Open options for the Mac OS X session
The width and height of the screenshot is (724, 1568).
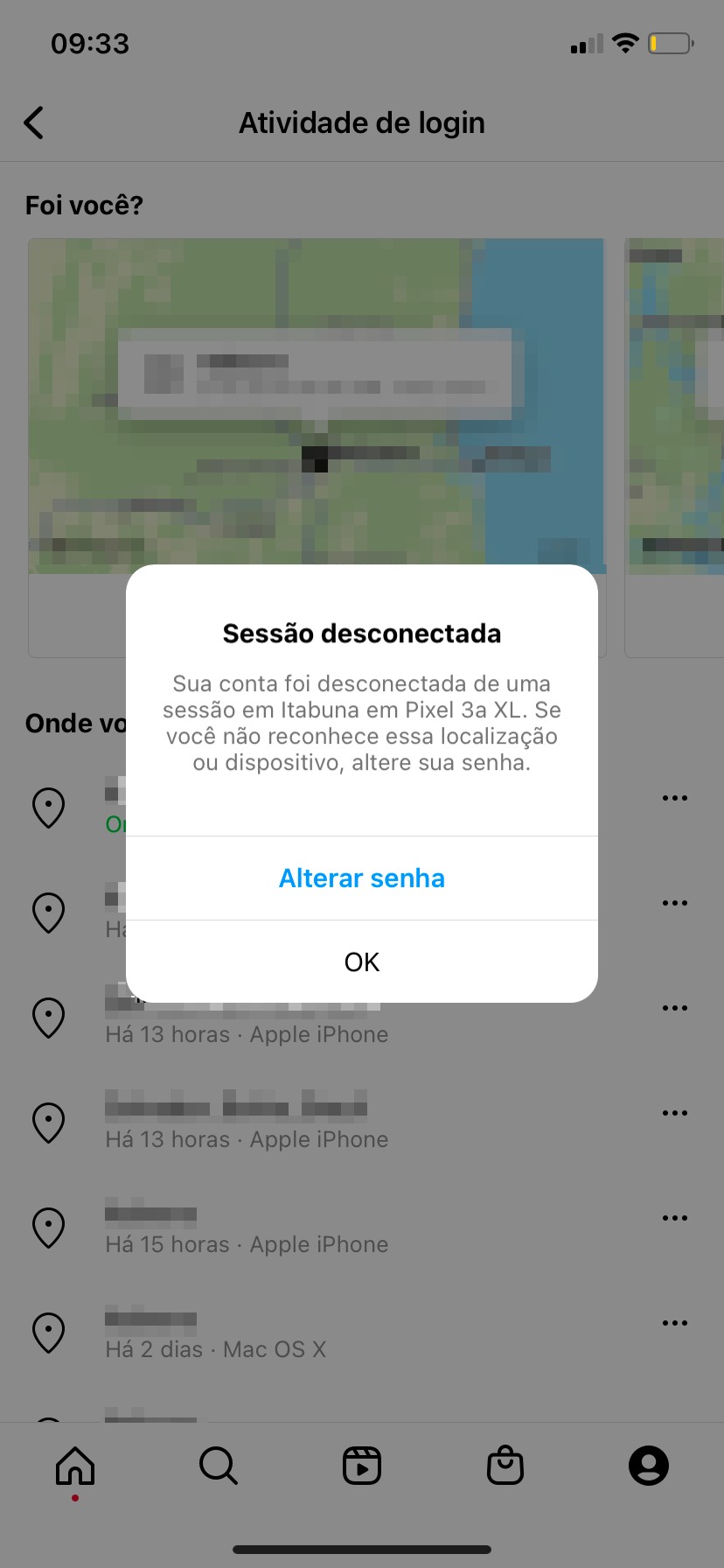tap(674, 1323)
